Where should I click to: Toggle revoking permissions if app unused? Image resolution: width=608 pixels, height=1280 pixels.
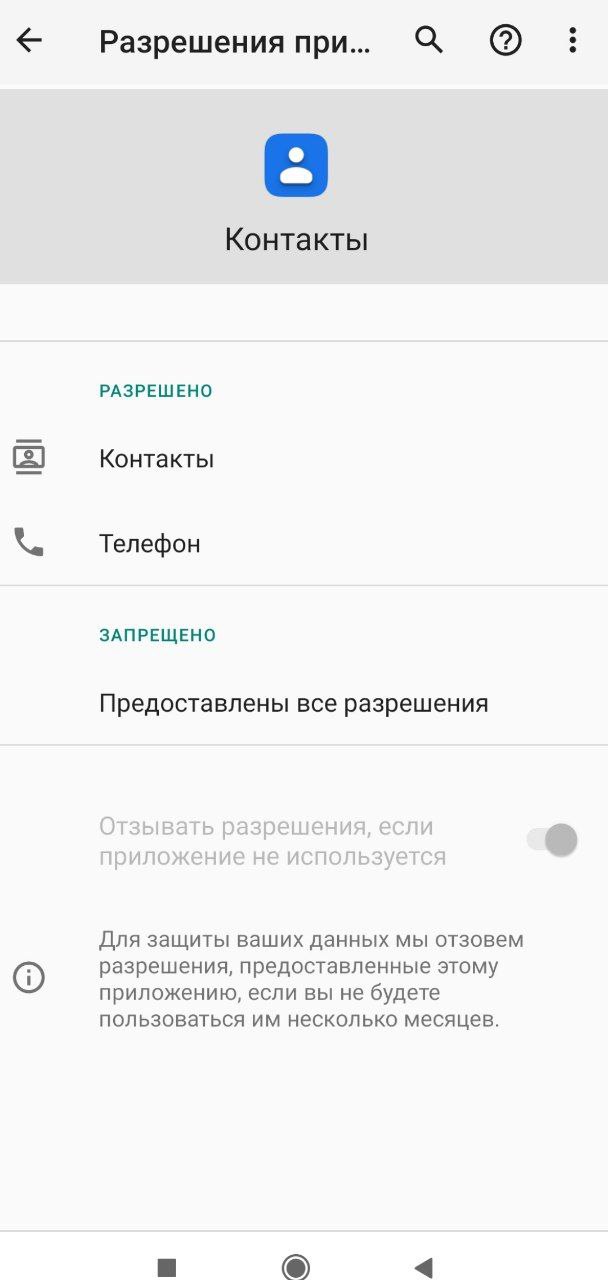coord(552,841)
